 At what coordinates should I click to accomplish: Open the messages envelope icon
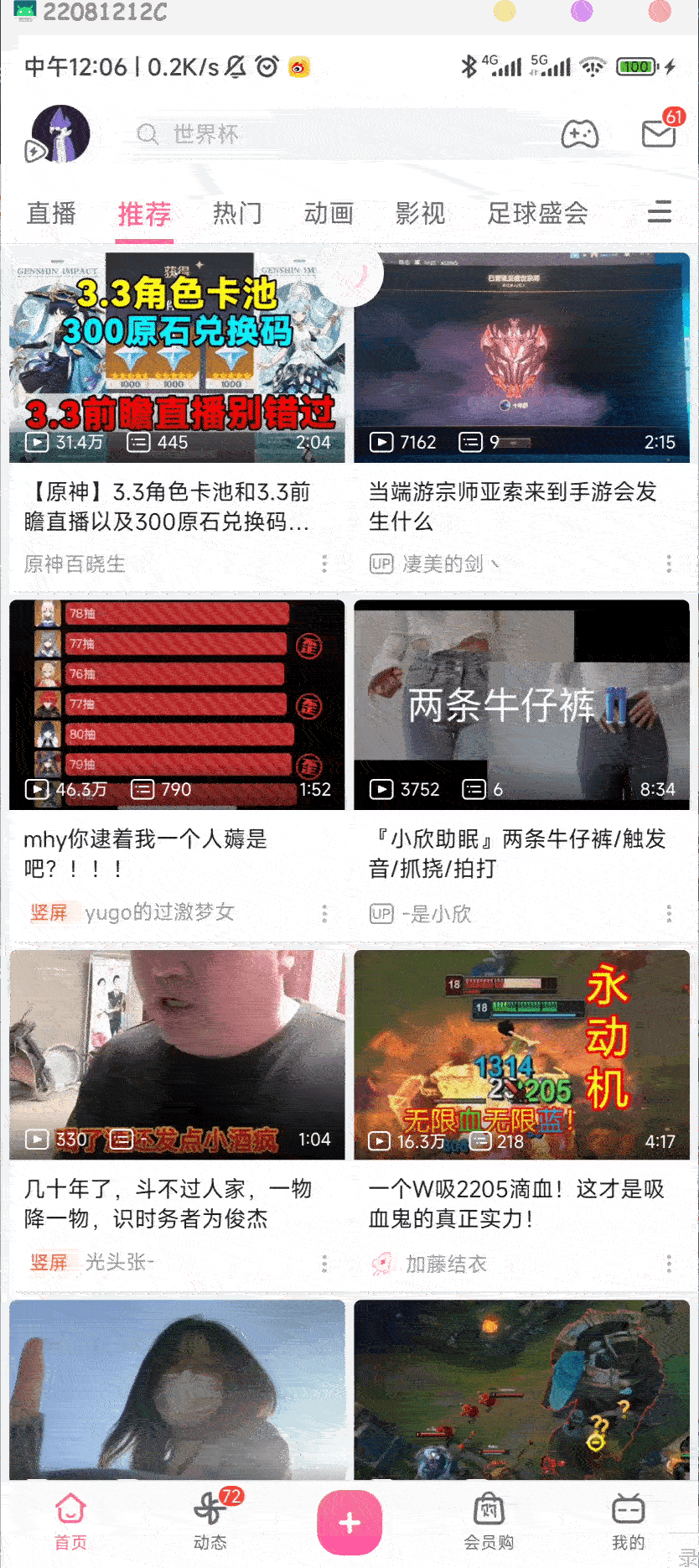coord(659,134)
